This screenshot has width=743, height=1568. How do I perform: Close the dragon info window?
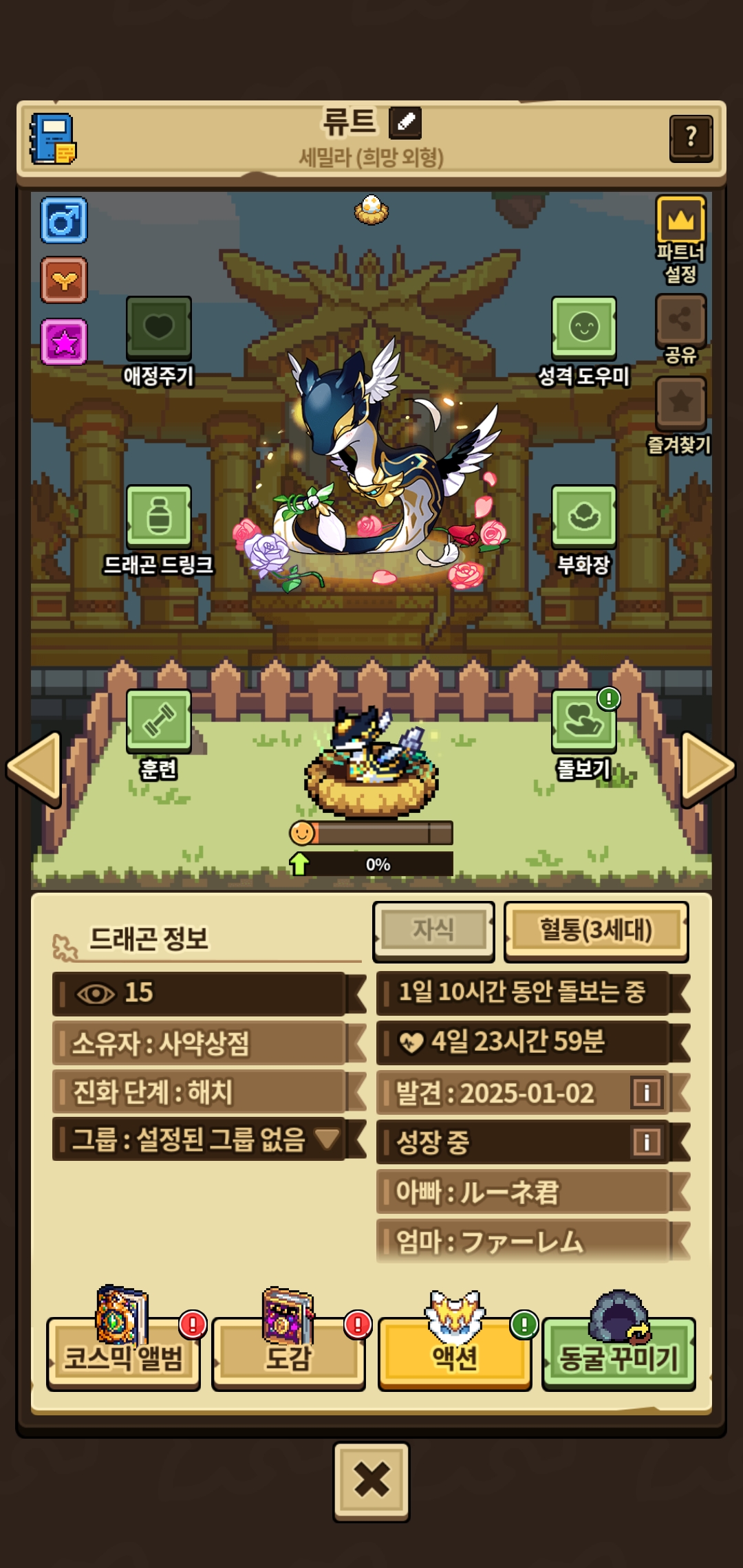click(371, 1480)
